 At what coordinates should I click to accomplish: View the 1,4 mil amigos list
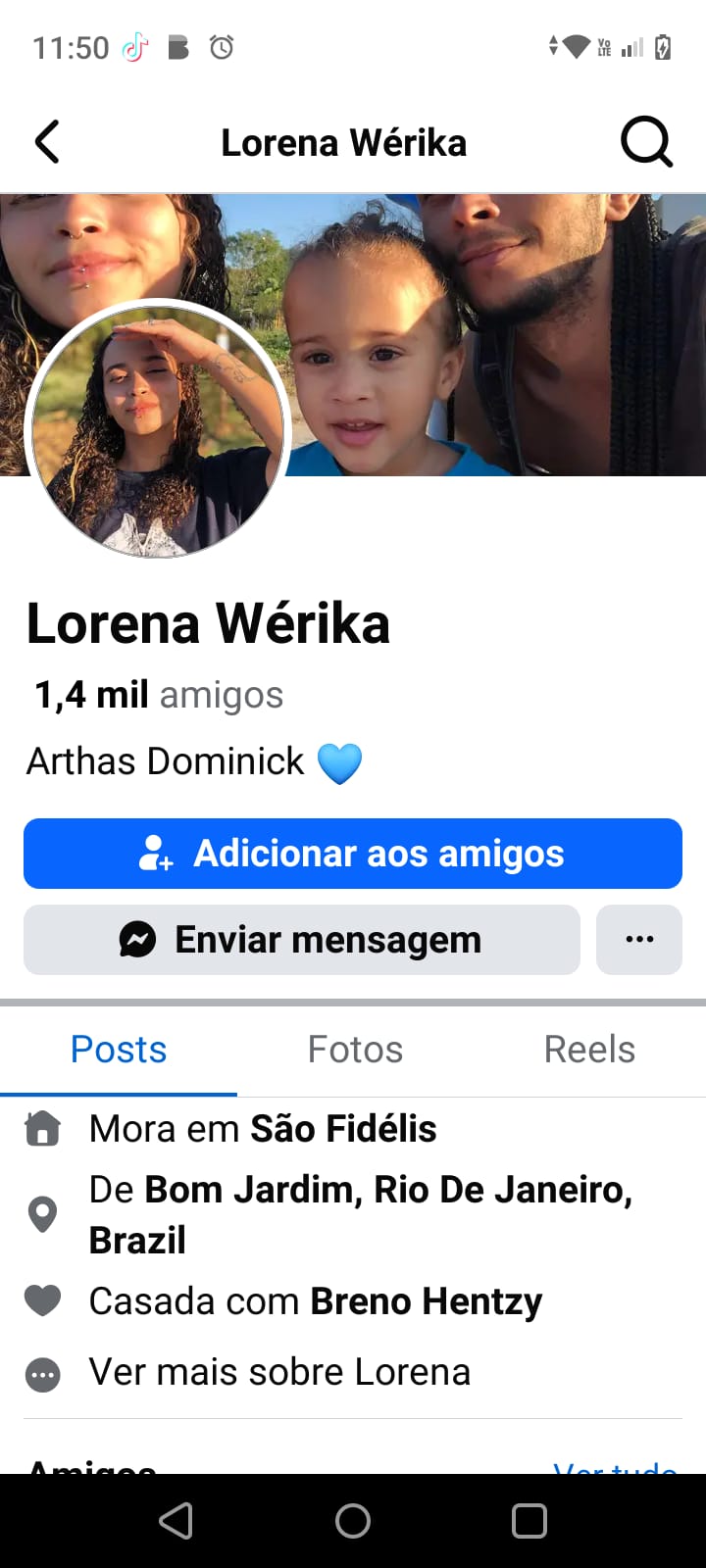click(x=159, y=695)
